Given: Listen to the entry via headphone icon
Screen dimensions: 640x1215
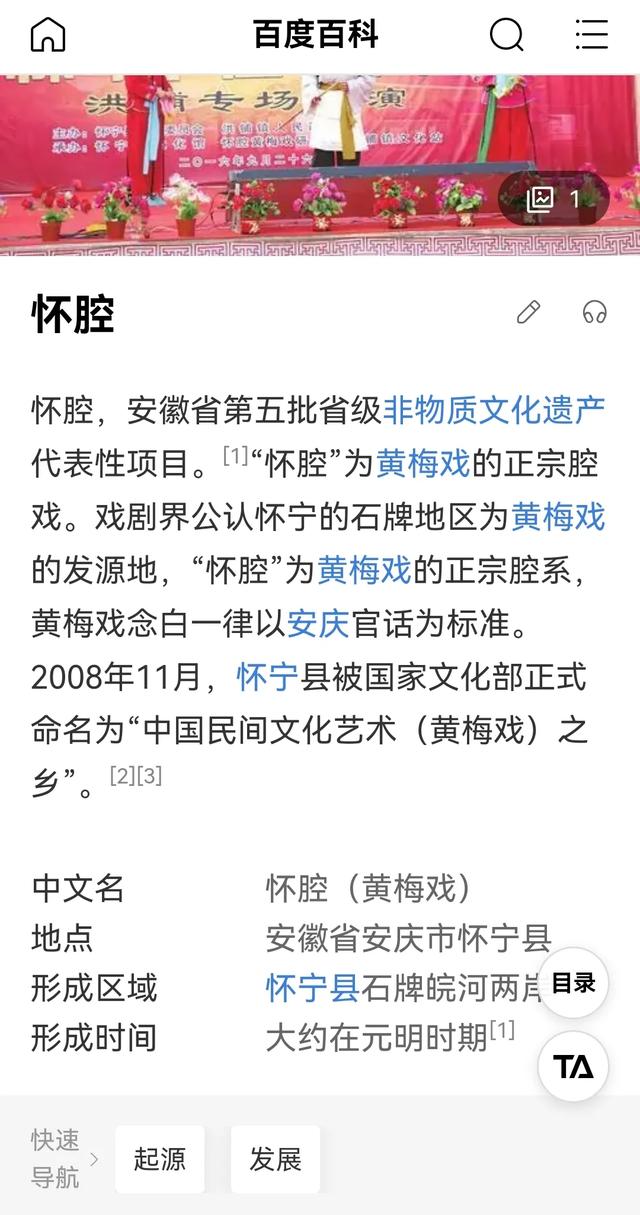Looking at the screenshot, I should click(x=594, y=312).
